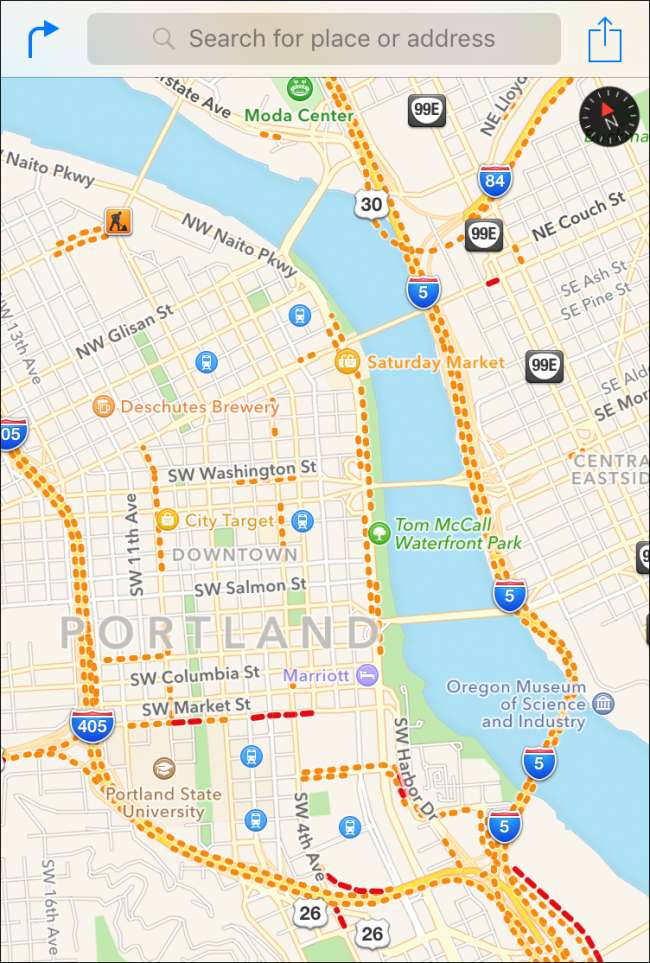
Task: Select Oregon Museum of Science and Industry
Action: point(603,704)
